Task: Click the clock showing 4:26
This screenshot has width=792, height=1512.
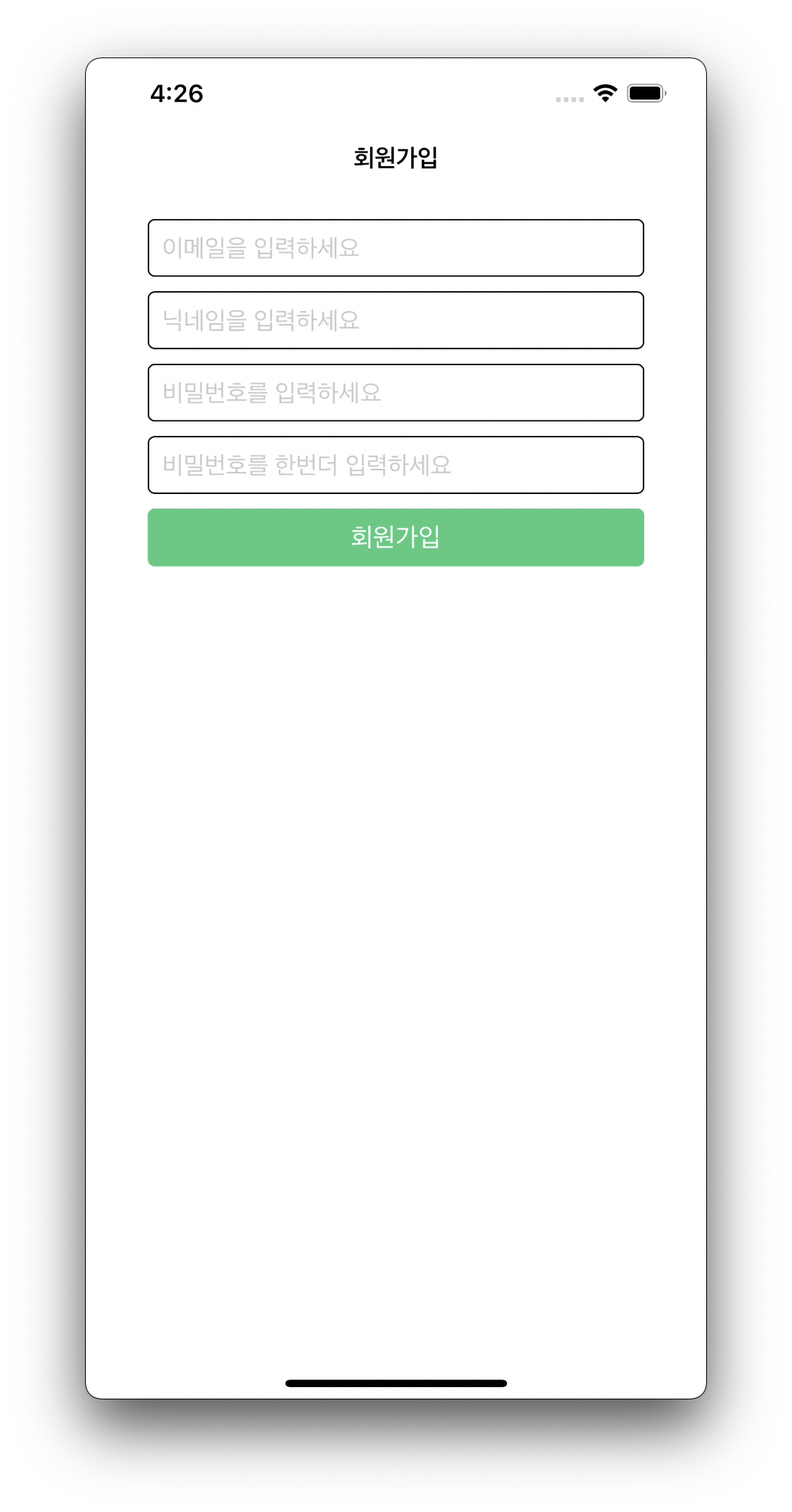Action: pos(176,93)
